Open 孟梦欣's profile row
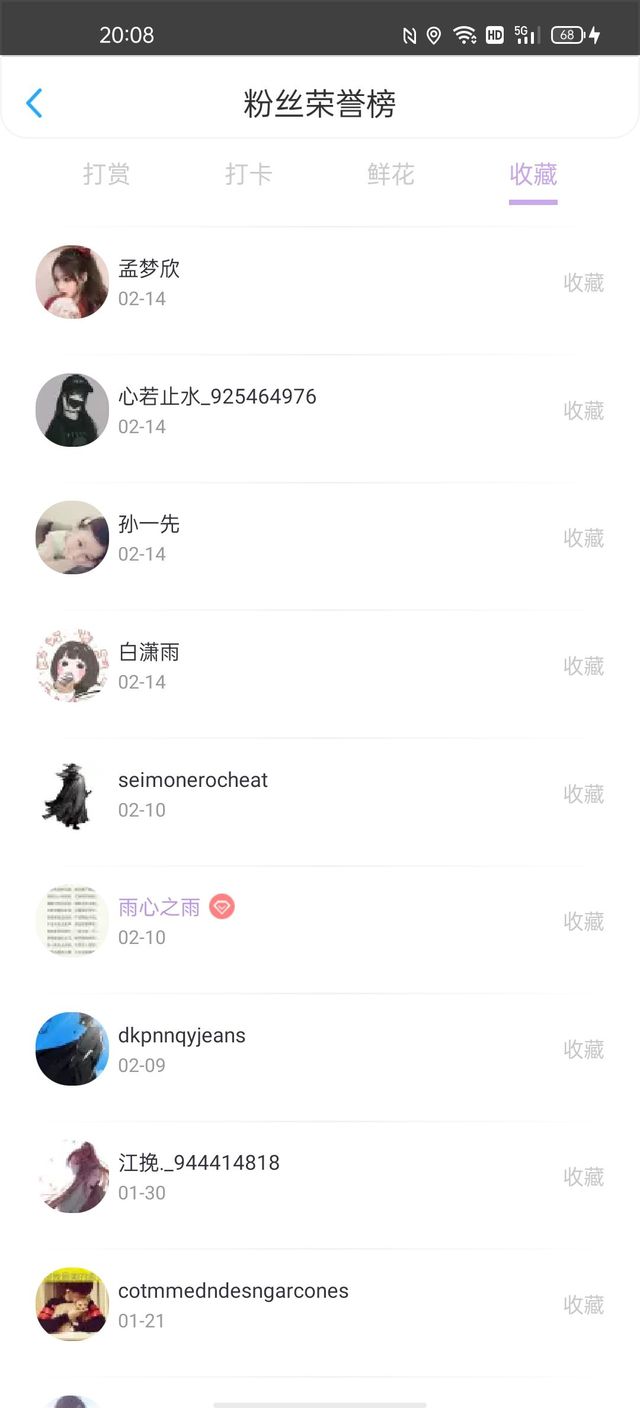The height and width of the screenshot is (1408, 640). (320, 283)
